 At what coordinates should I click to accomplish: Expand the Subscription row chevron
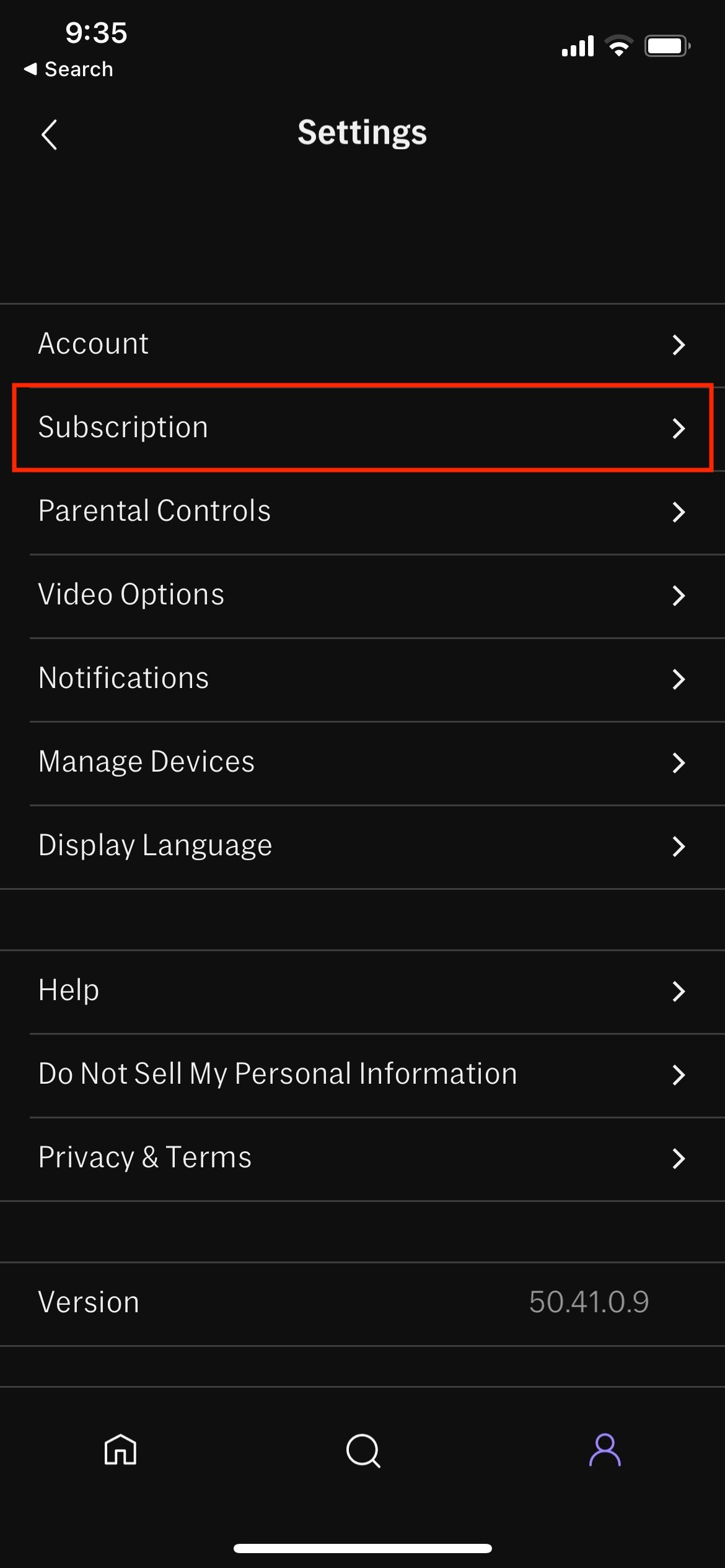click(679, 429)
